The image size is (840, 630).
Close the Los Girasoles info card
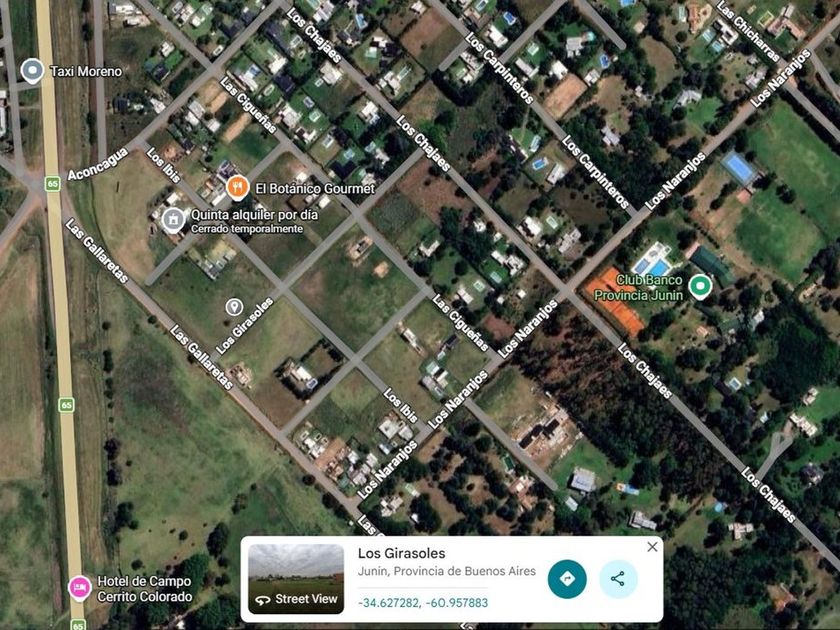click(x=652, y=547)
